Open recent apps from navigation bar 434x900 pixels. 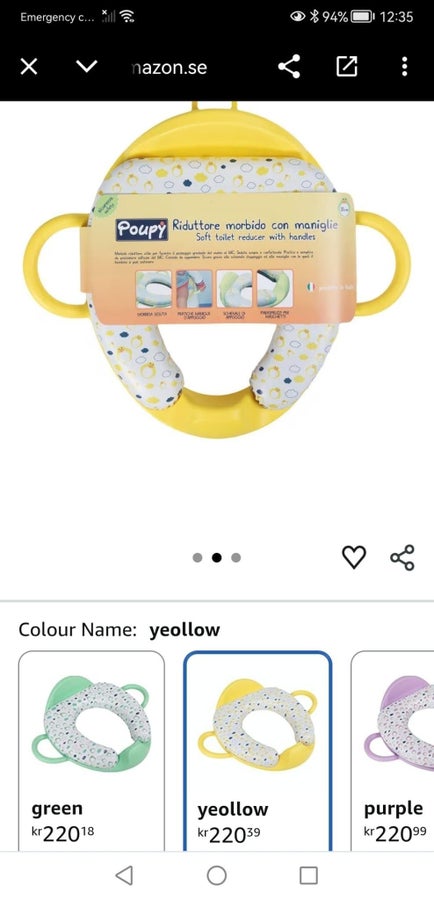[309, 875]
